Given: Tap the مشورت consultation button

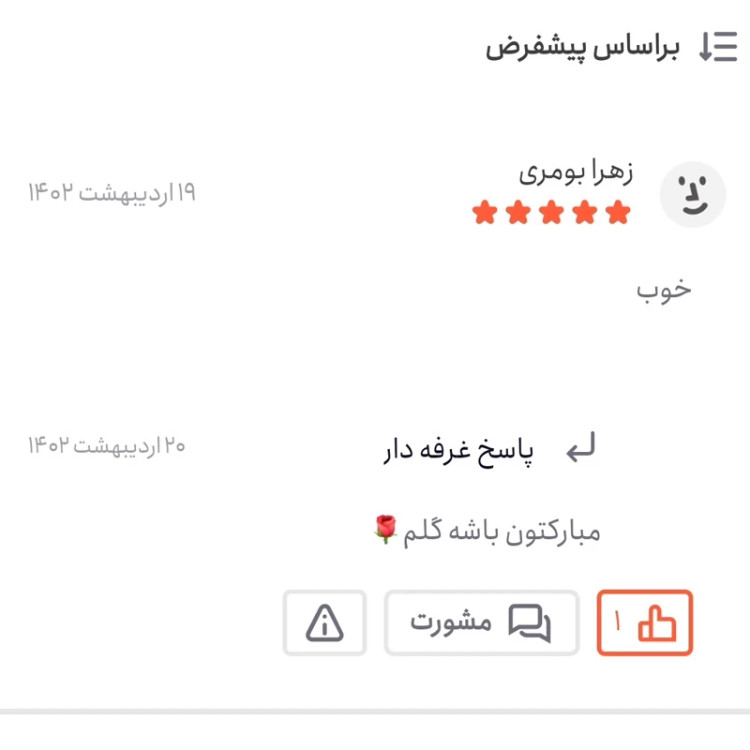Looking at the screenshot, I should (x=481, y=623).
